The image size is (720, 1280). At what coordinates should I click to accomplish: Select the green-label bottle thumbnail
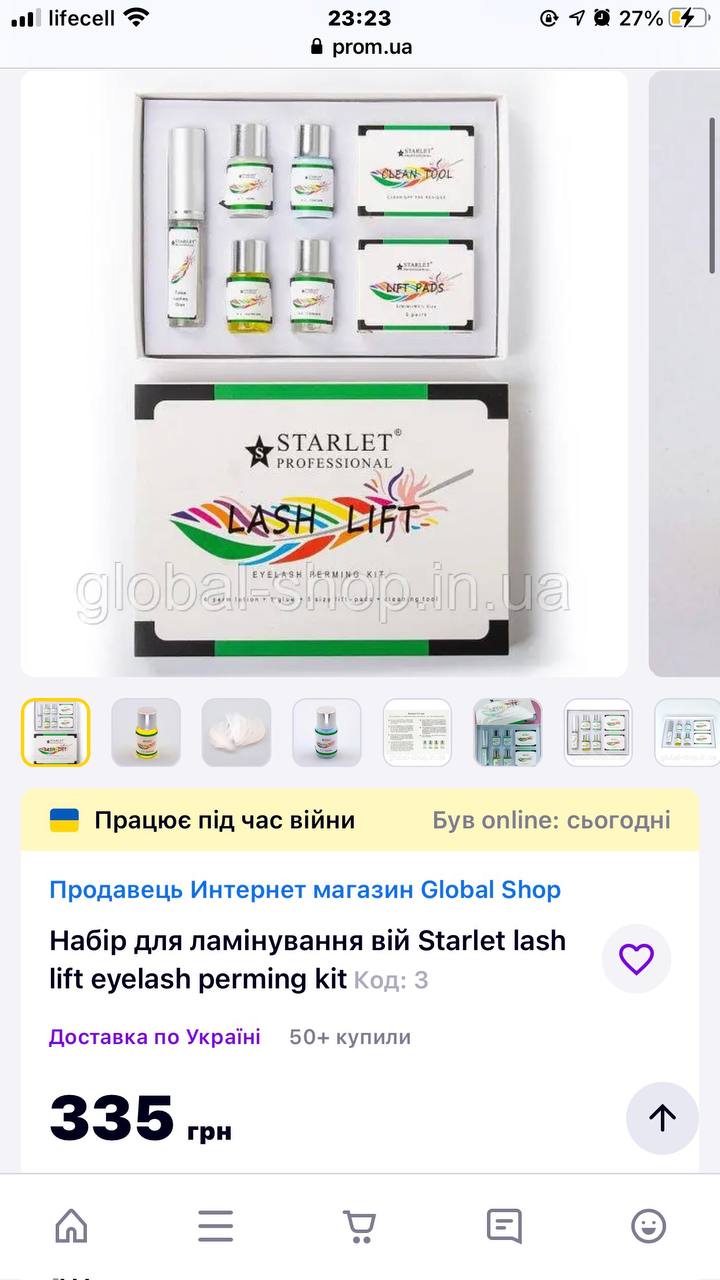click(x=327, y=732)
